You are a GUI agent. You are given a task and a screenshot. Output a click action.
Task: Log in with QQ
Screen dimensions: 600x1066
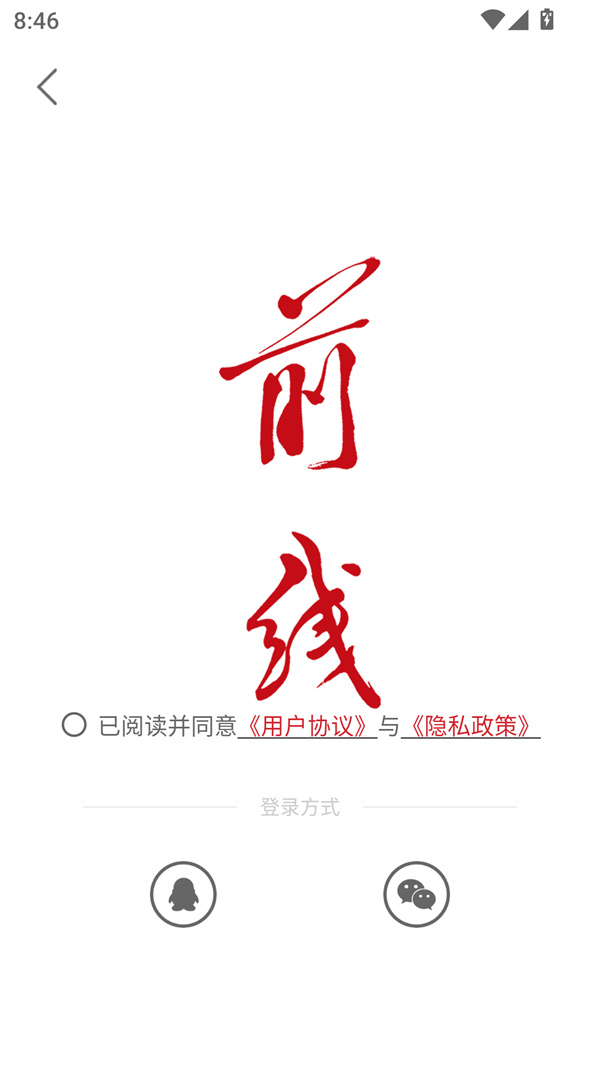[x=183, y=894]
